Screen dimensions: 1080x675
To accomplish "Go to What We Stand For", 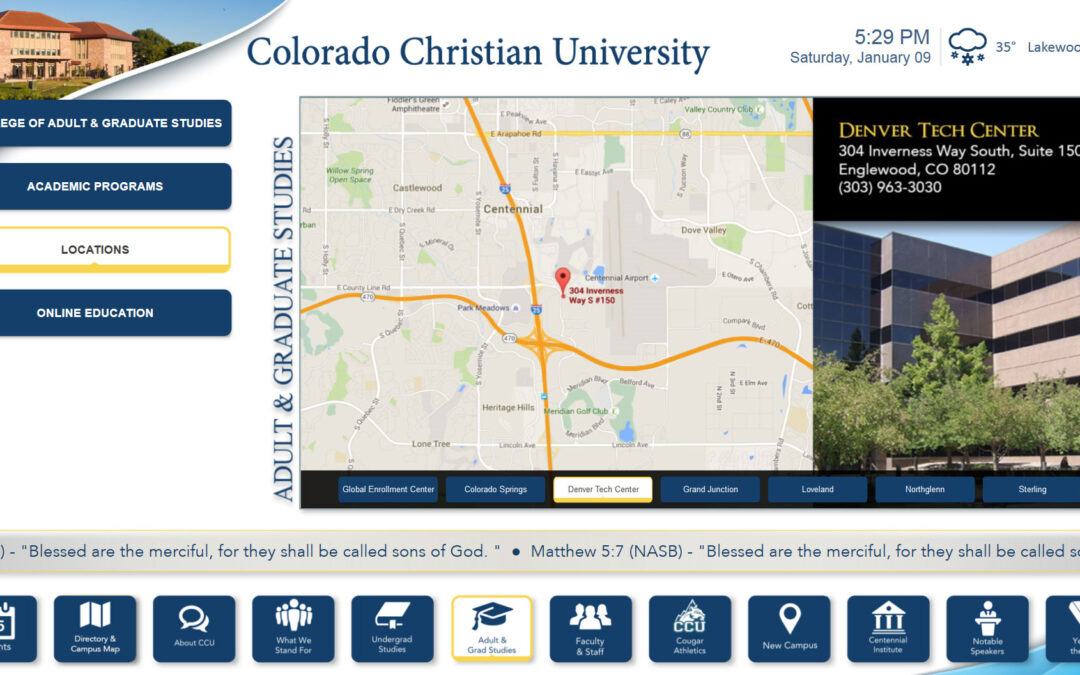I will tap(293, 628).
